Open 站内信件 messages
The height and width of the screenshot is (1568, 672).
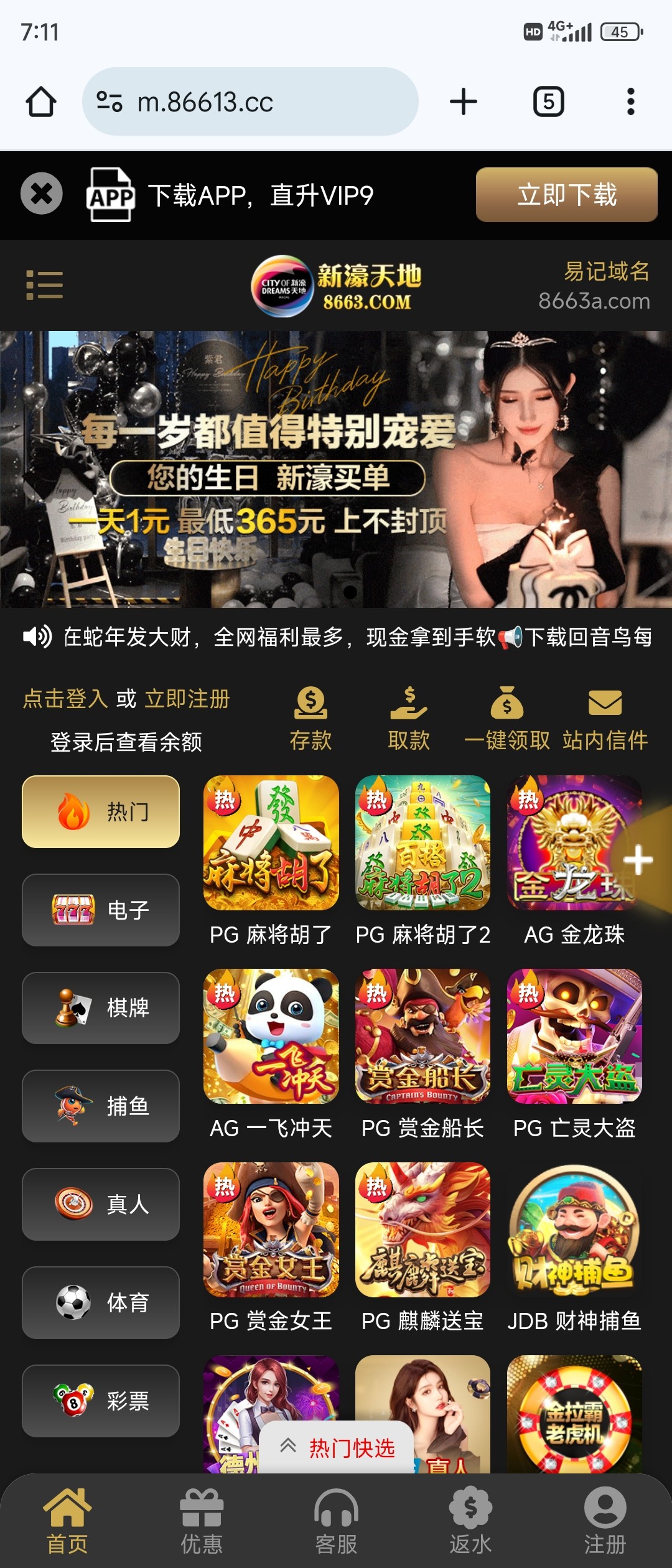pos(605,718)
